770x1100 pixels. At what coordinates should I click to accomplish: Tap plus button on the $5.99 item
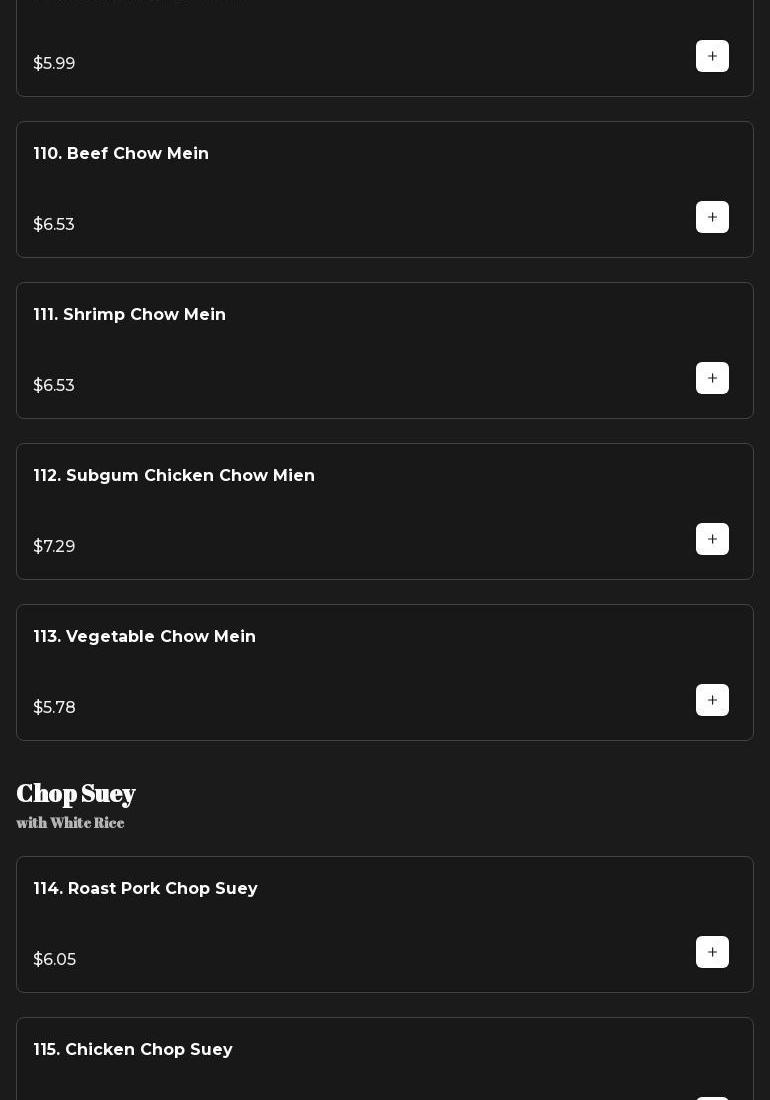point(712,56)
